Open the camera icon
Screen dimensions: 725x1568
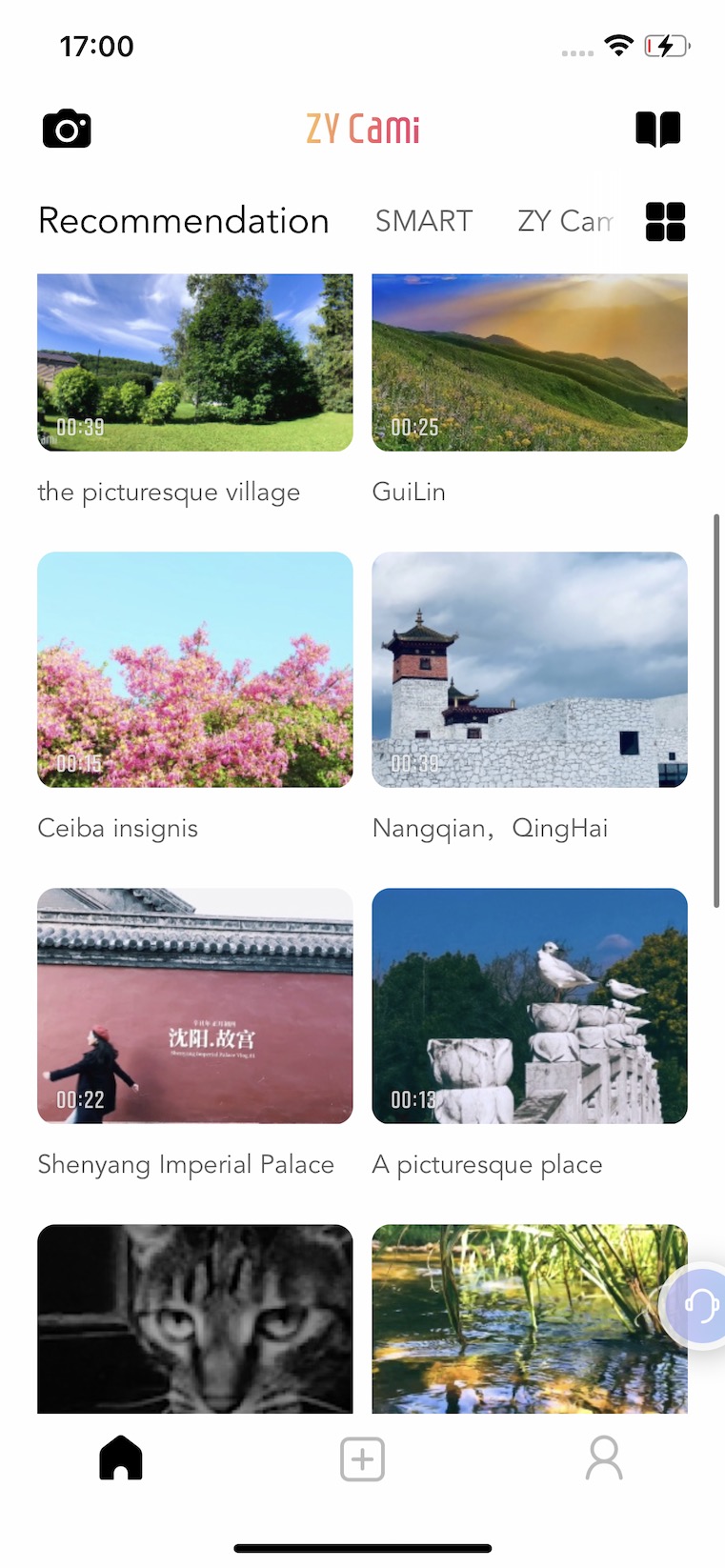pyautogui.click(x=67, y=129)
